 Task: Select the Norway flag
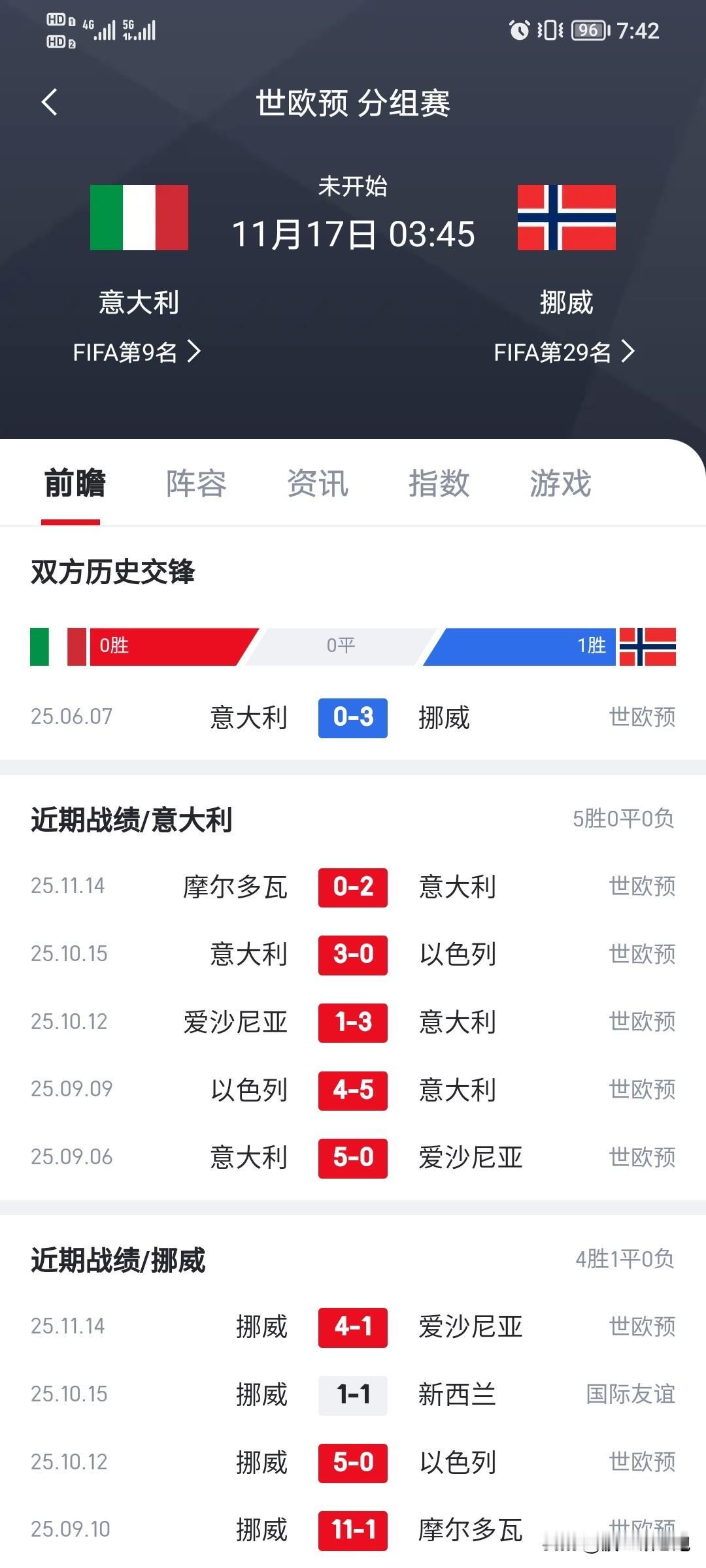(x=566, y=218)
